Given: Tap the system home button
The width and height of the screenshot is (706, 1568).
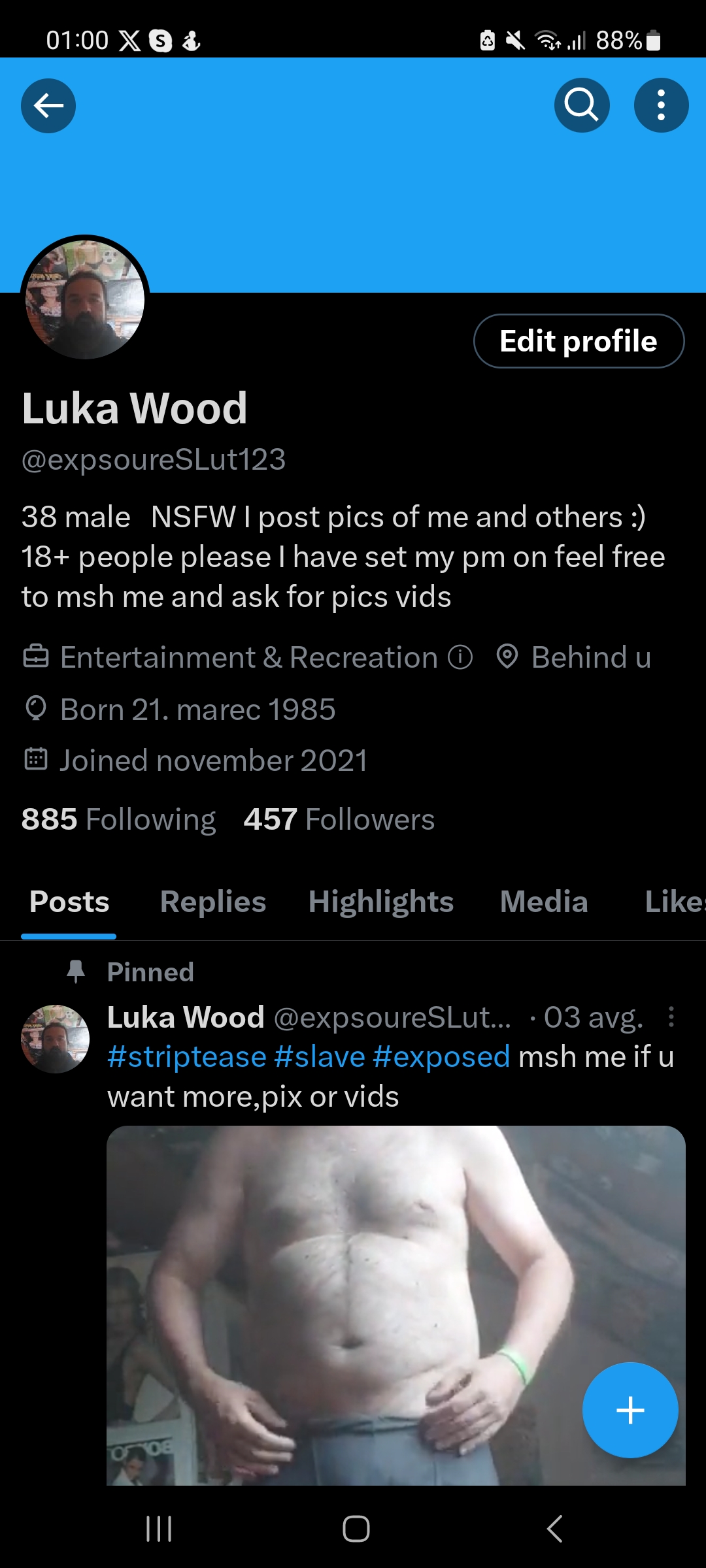Looking at the screenshot, I should (x=356, y=1529).
